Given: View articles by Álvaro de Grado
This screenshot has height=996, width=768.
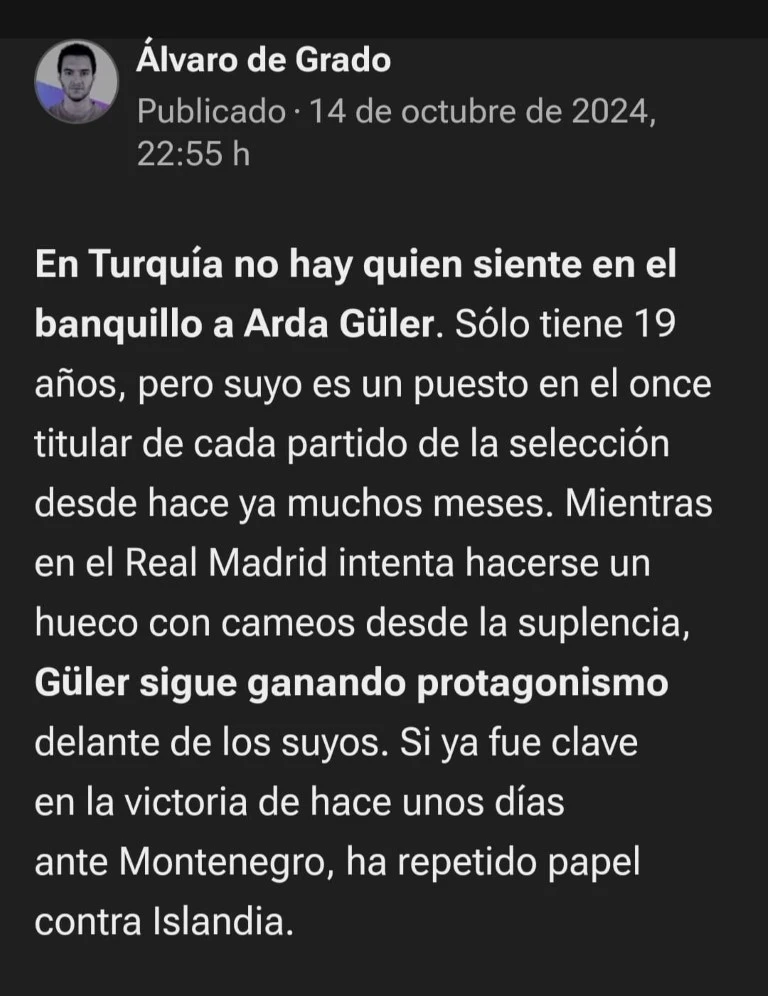Looking at the screenshot, I should [263, 61].
